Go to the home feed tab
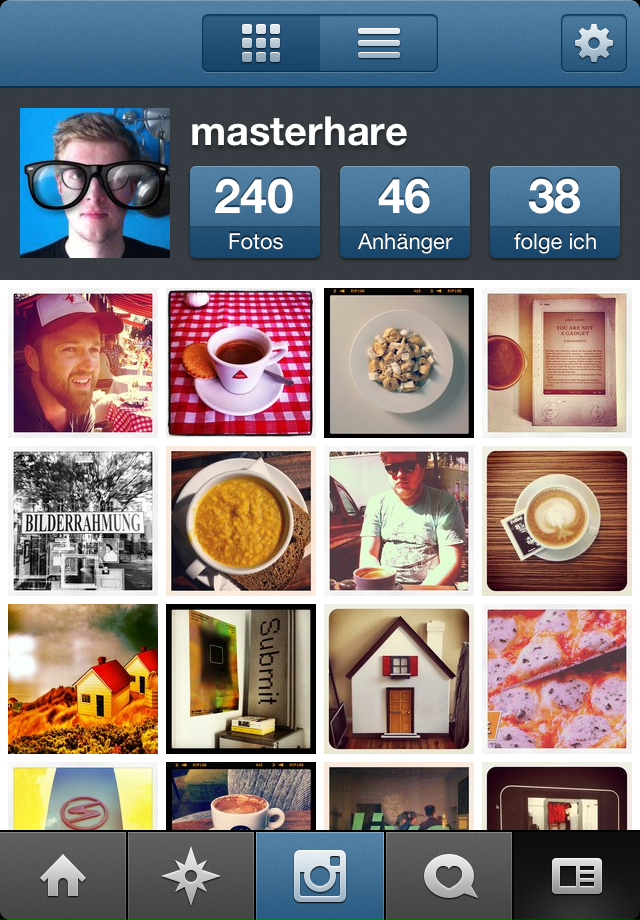The width and height of the screenshot is (640, 920). point(63,876)
